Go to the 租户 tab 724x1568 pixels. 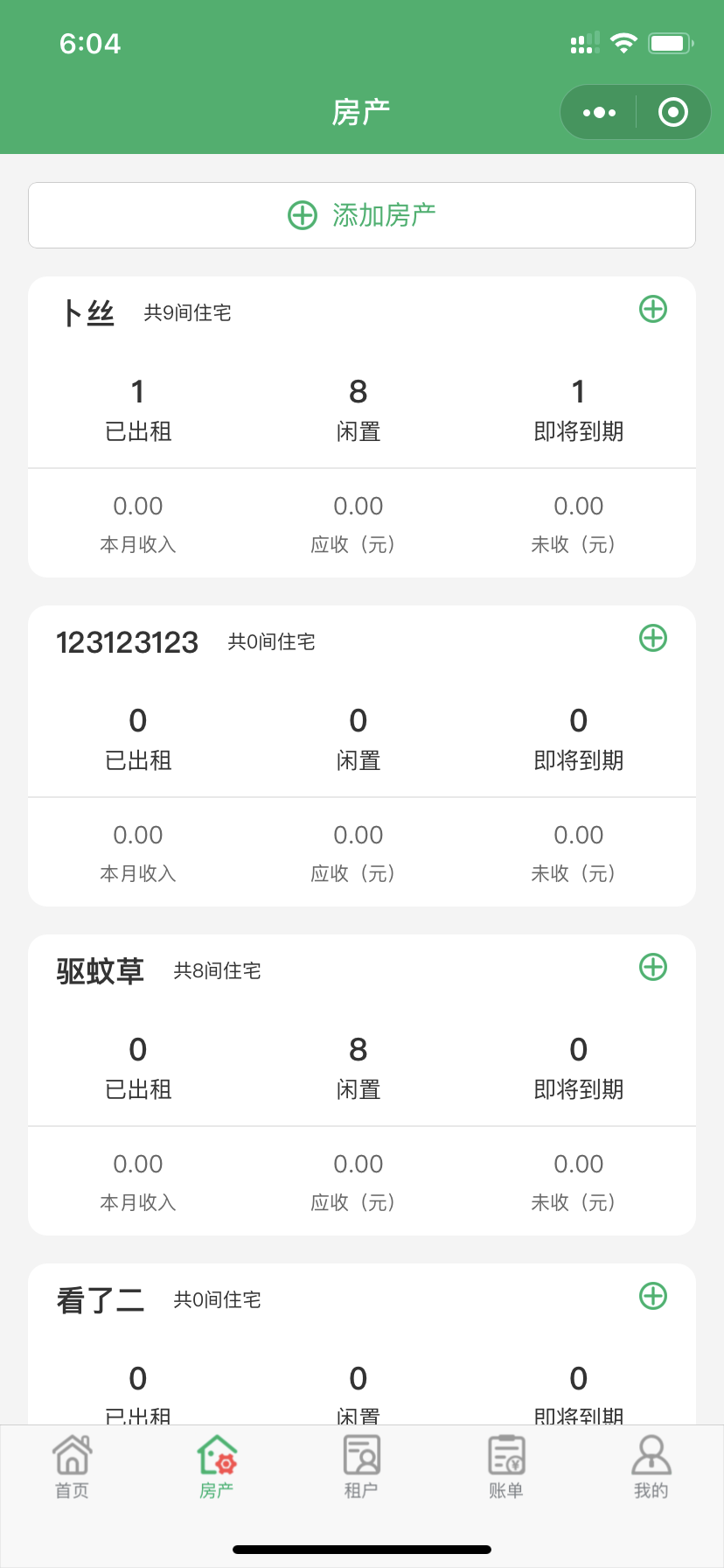point(361,1467)
